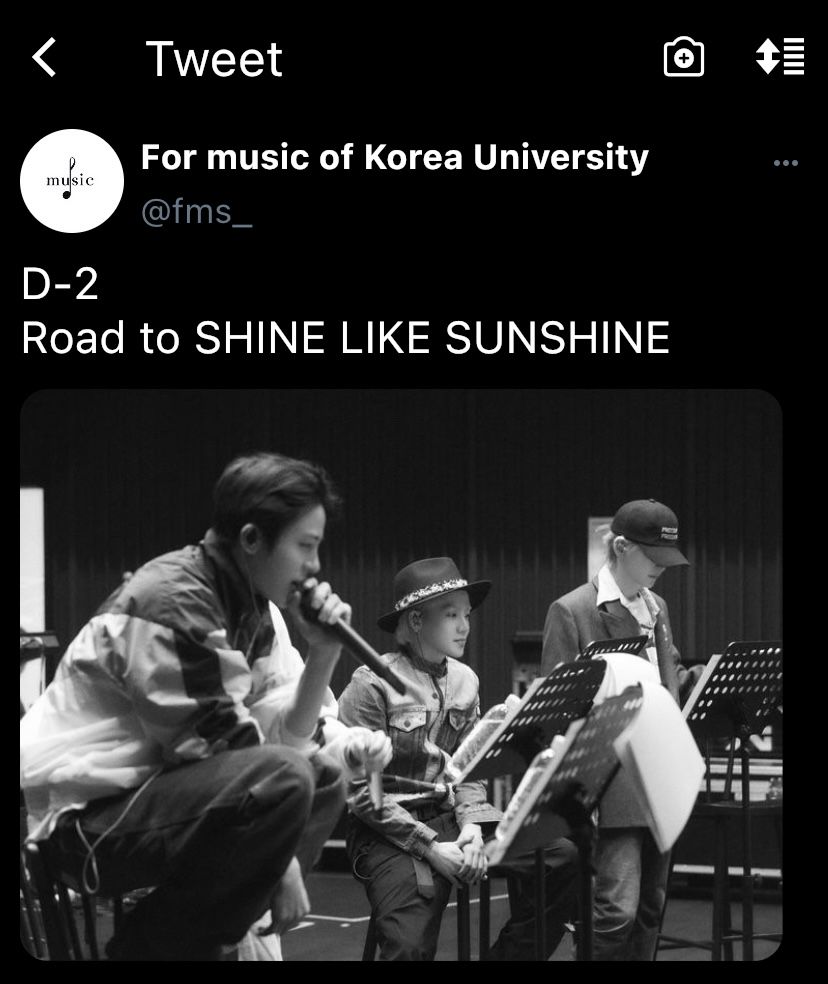Open the rehearsal photo in the tweet

[x=401, y=675]
